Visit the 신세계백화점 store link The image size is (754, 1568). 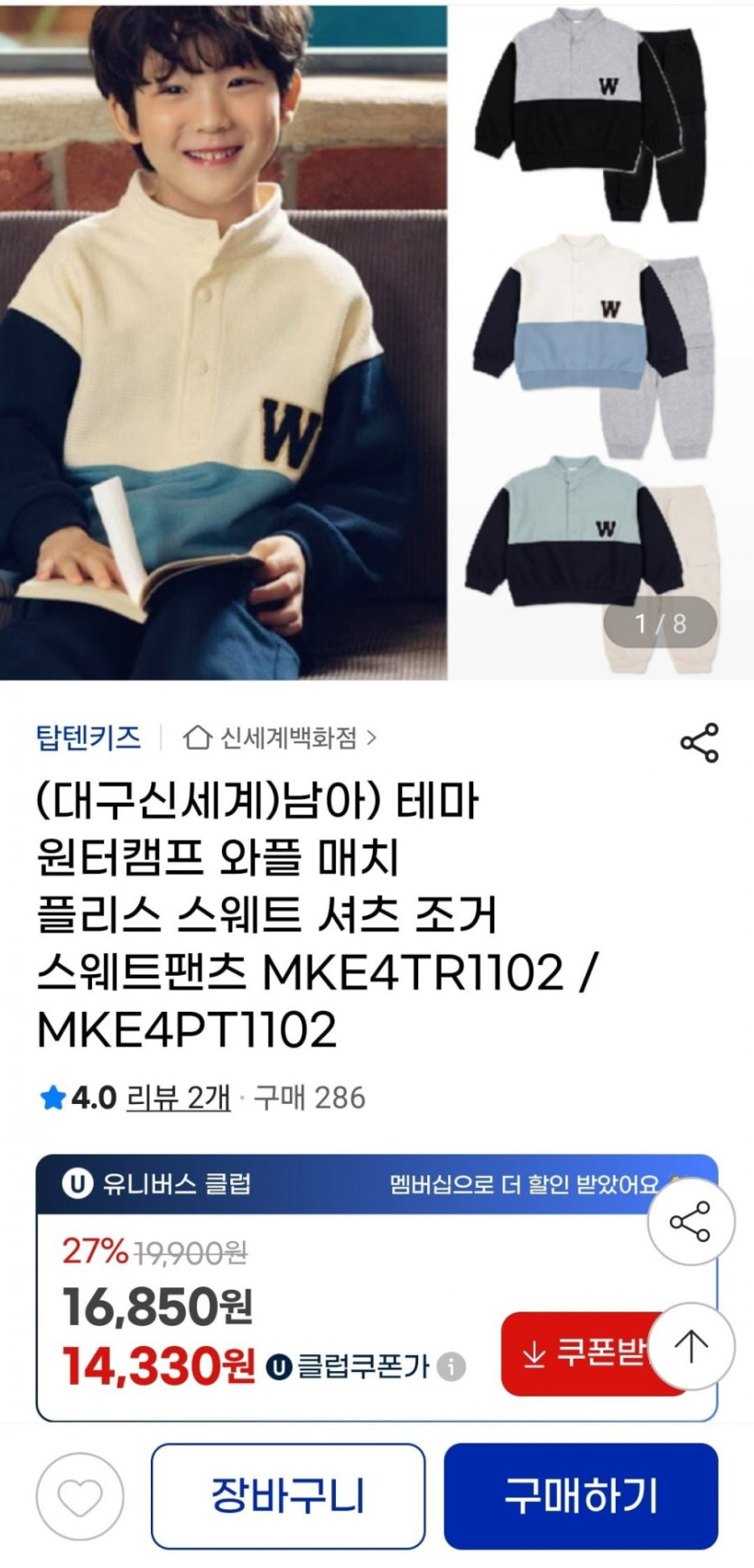point(280,738)
